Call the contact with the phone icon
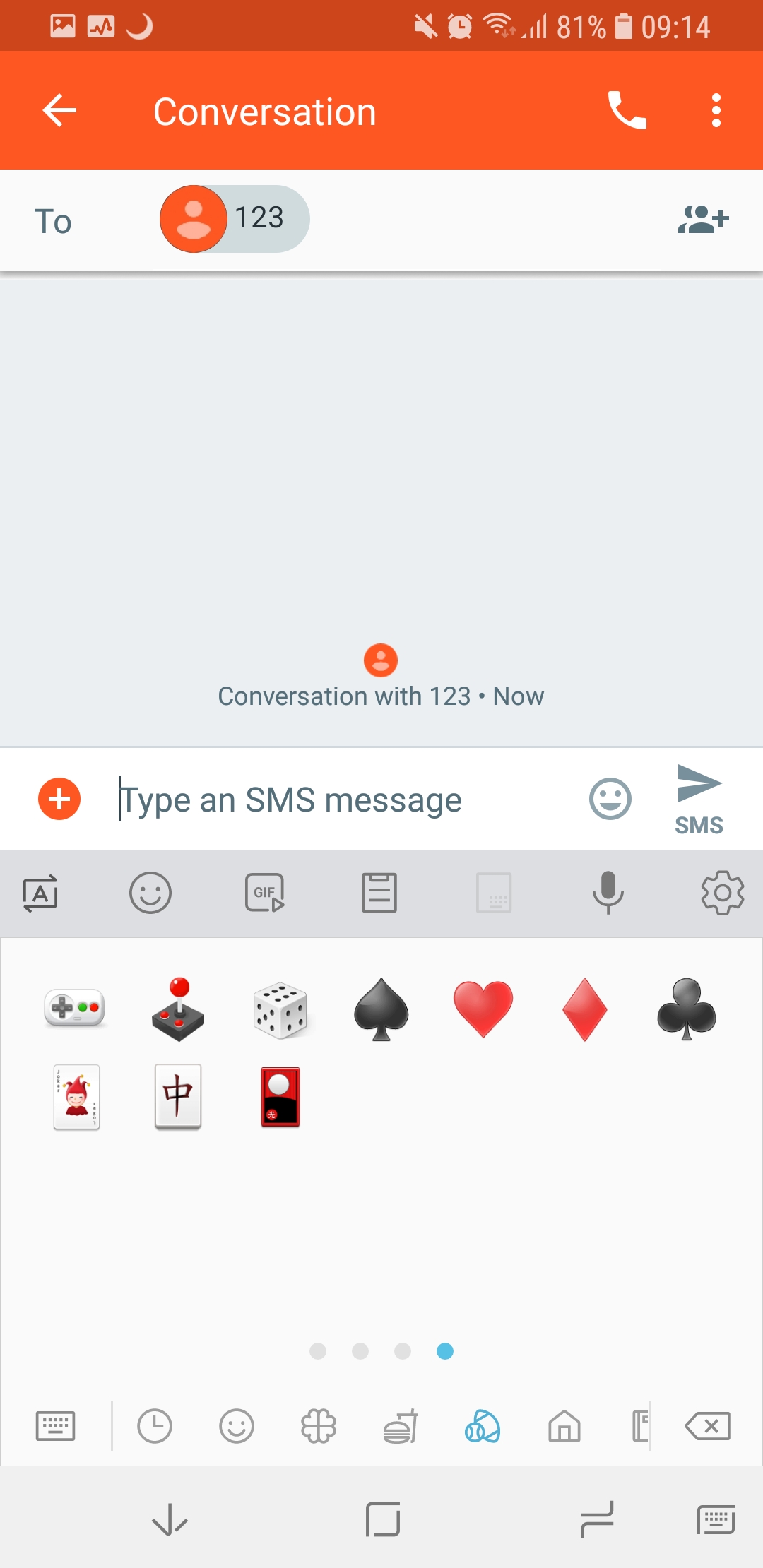763x1568 pixels. coord(627,111)
